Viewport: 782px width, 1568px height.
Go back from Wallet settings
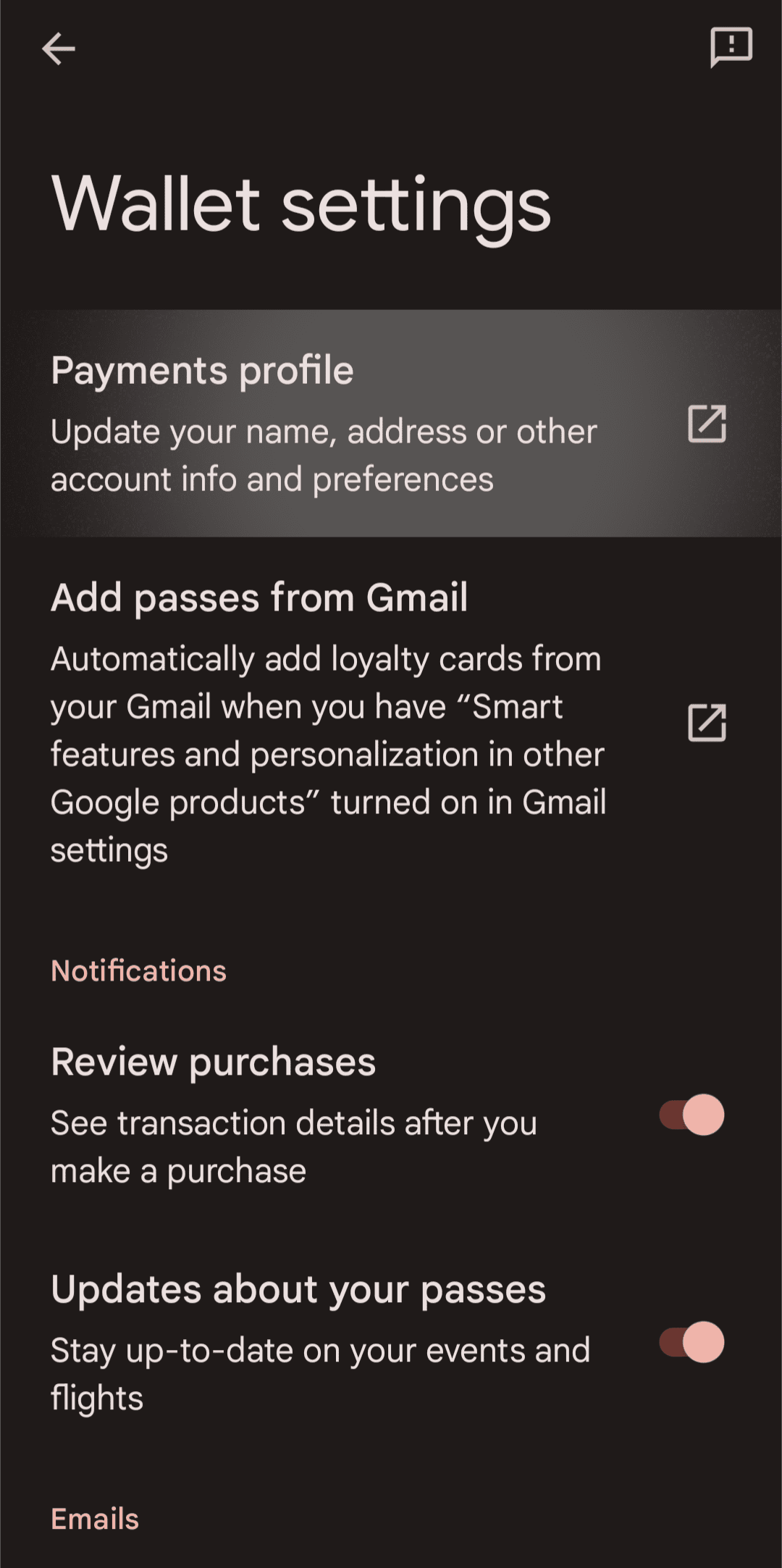pyautogui.click(x=59, y=49)
